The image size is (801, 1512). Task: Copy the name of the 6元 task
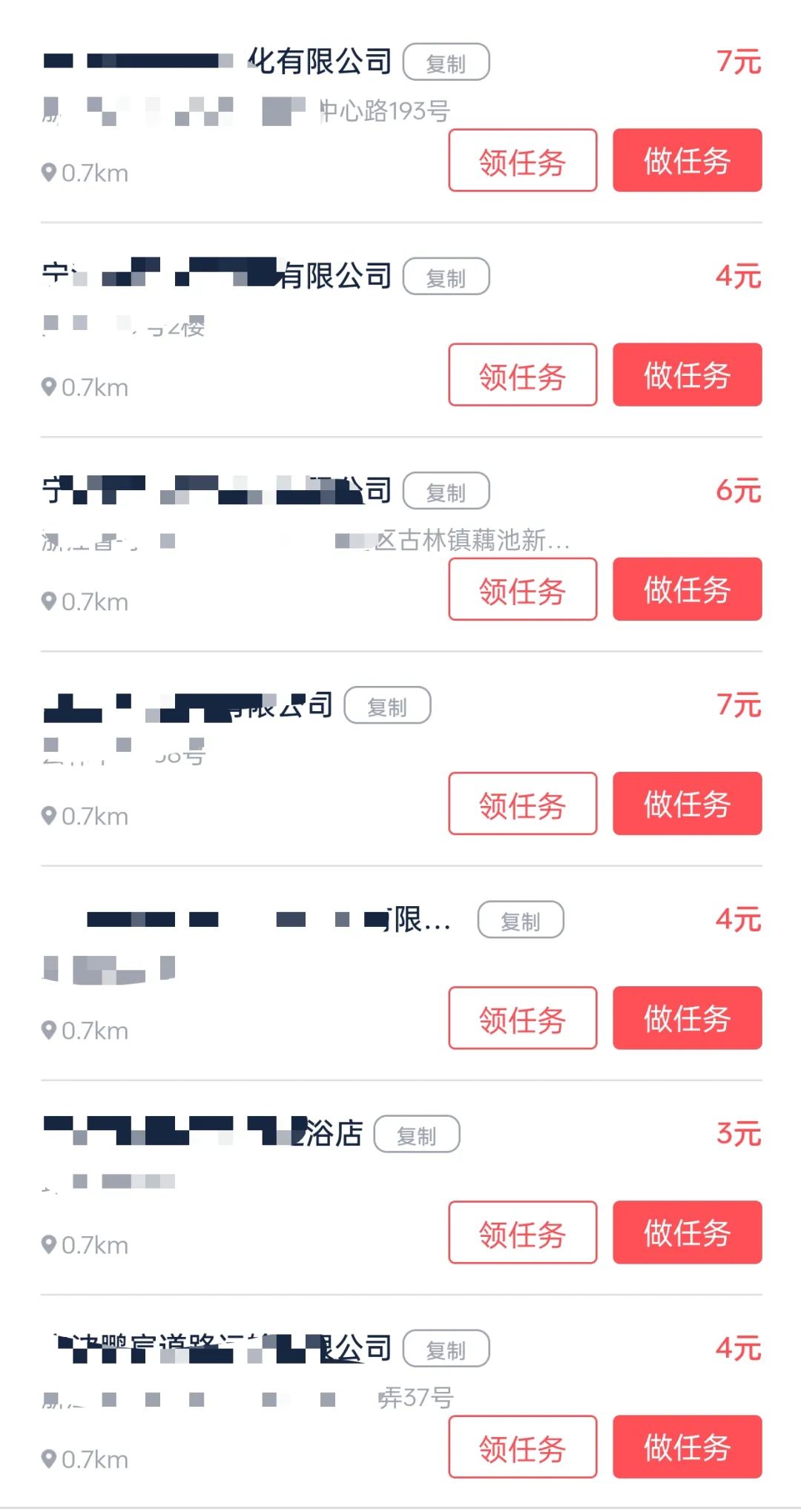(446, 491)
